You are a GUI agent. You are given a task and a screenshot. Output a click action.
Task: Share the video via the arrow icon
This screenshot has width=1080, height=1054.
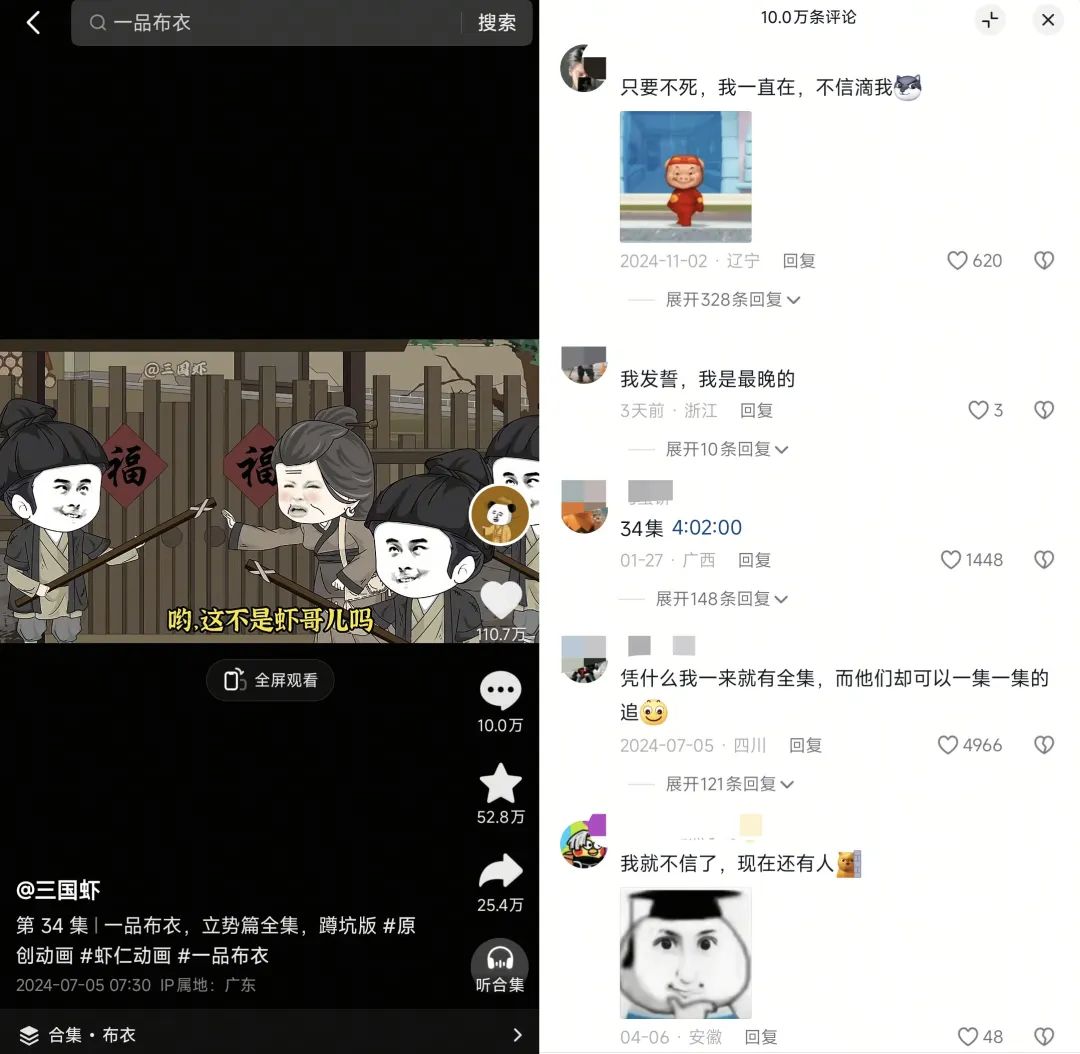[x=500, y=872]
